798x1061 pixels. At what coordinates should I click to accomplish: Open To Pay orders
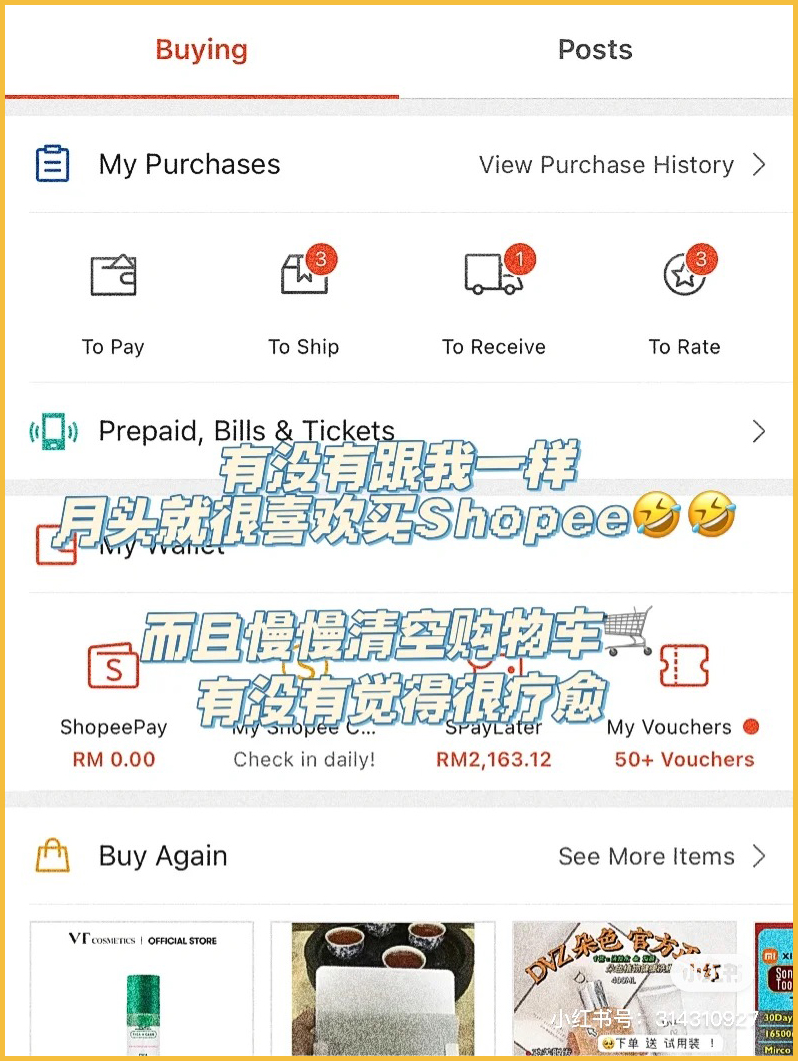coord(113,302)
